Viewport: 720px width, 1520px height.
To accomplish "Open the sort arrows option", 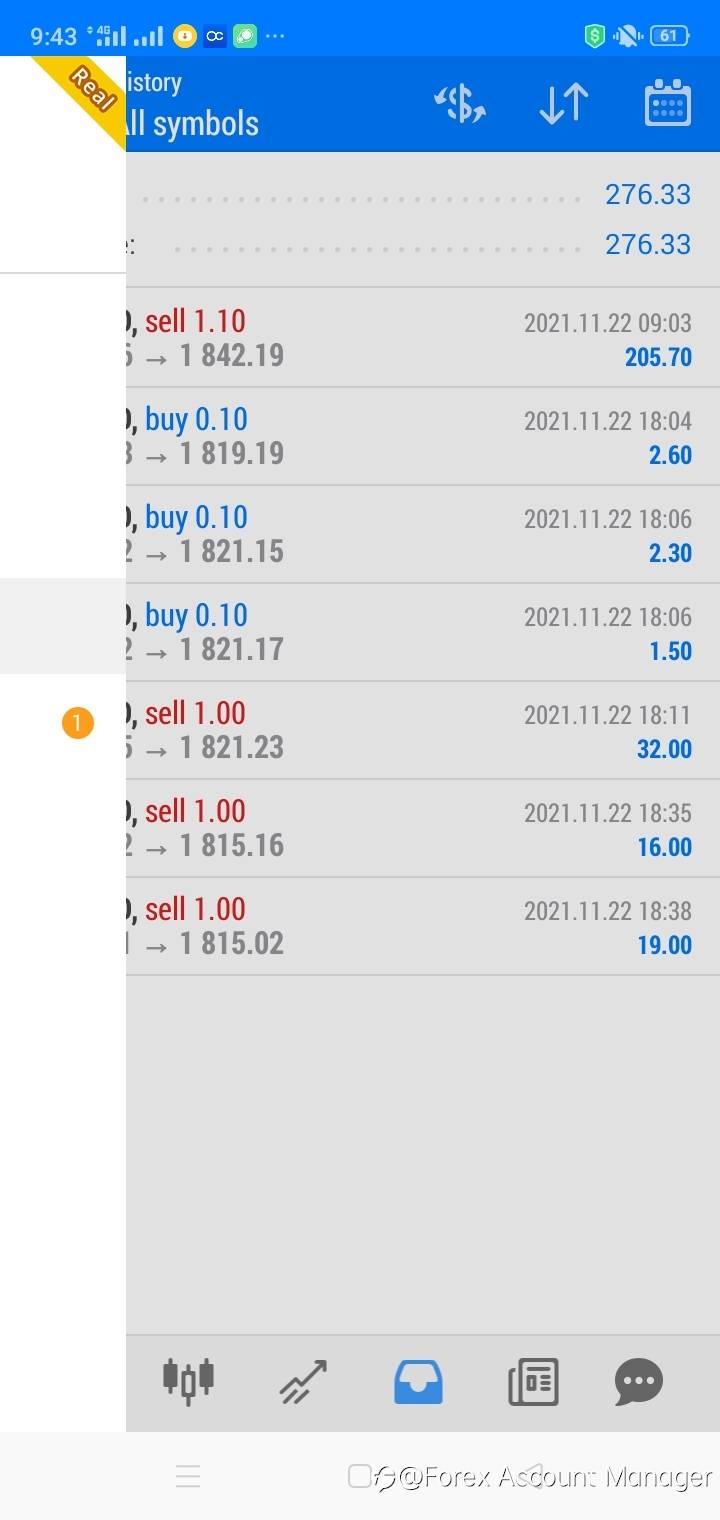I will coord(563,104).
